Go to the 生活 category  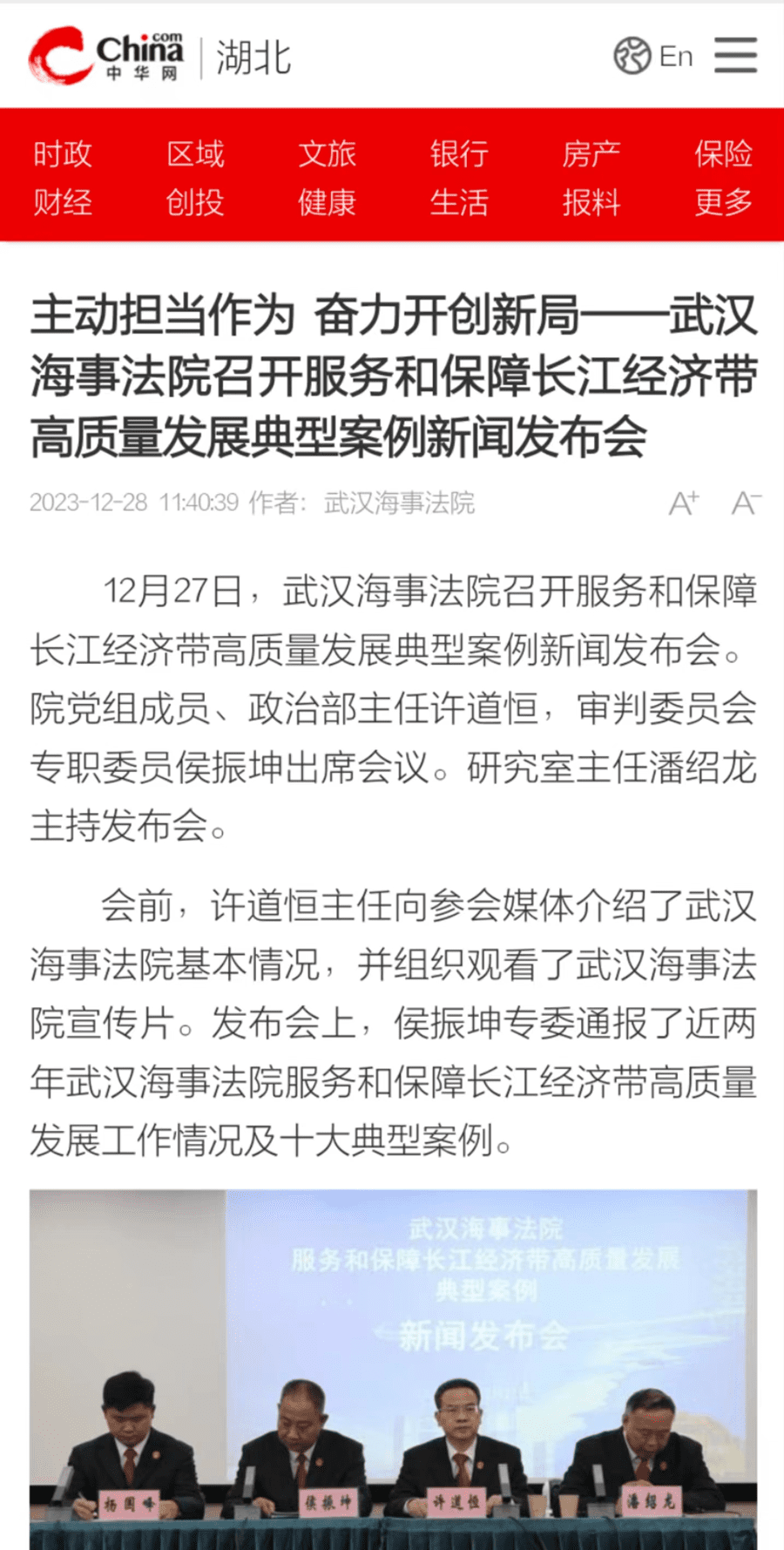(x=459, y=202)
